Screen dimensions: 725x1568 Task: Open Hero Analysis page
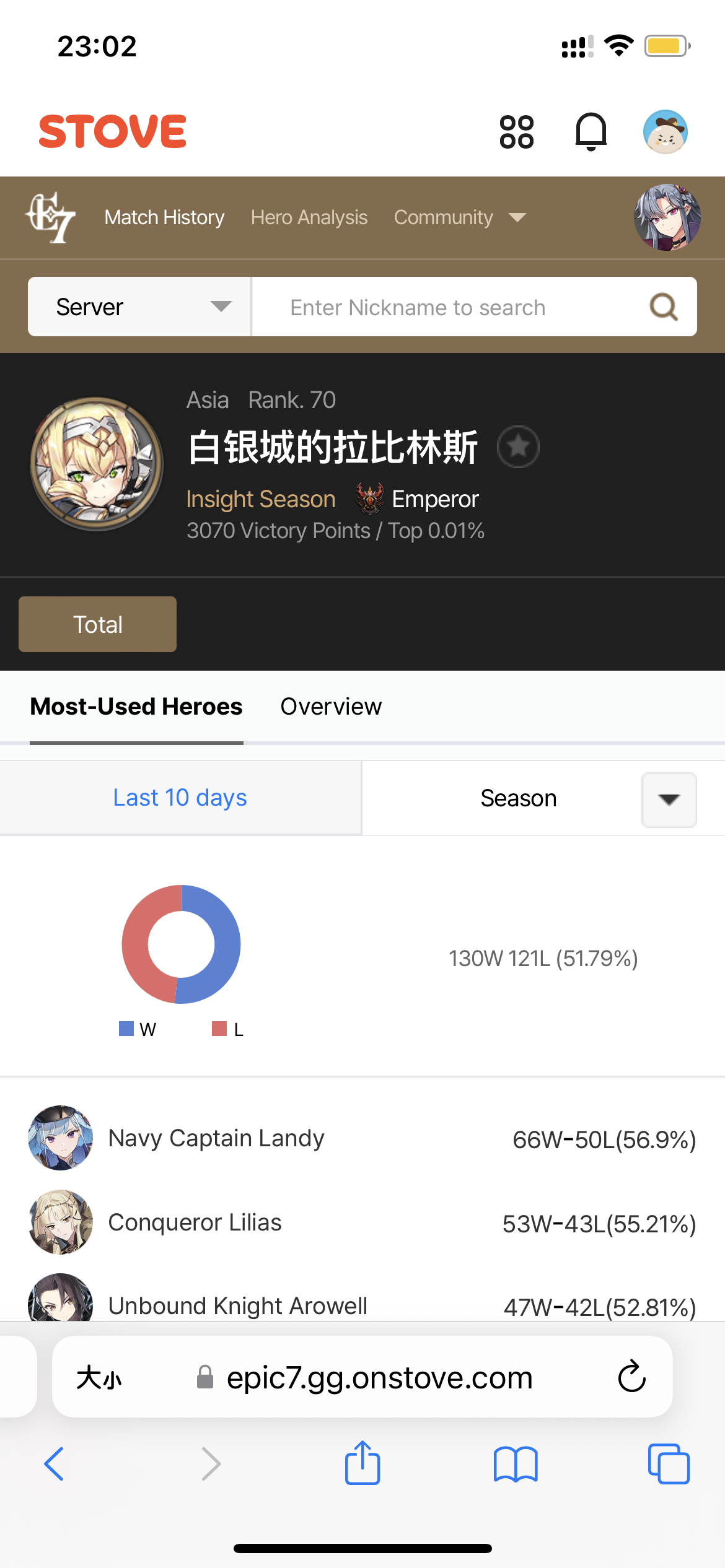point(309,217)
